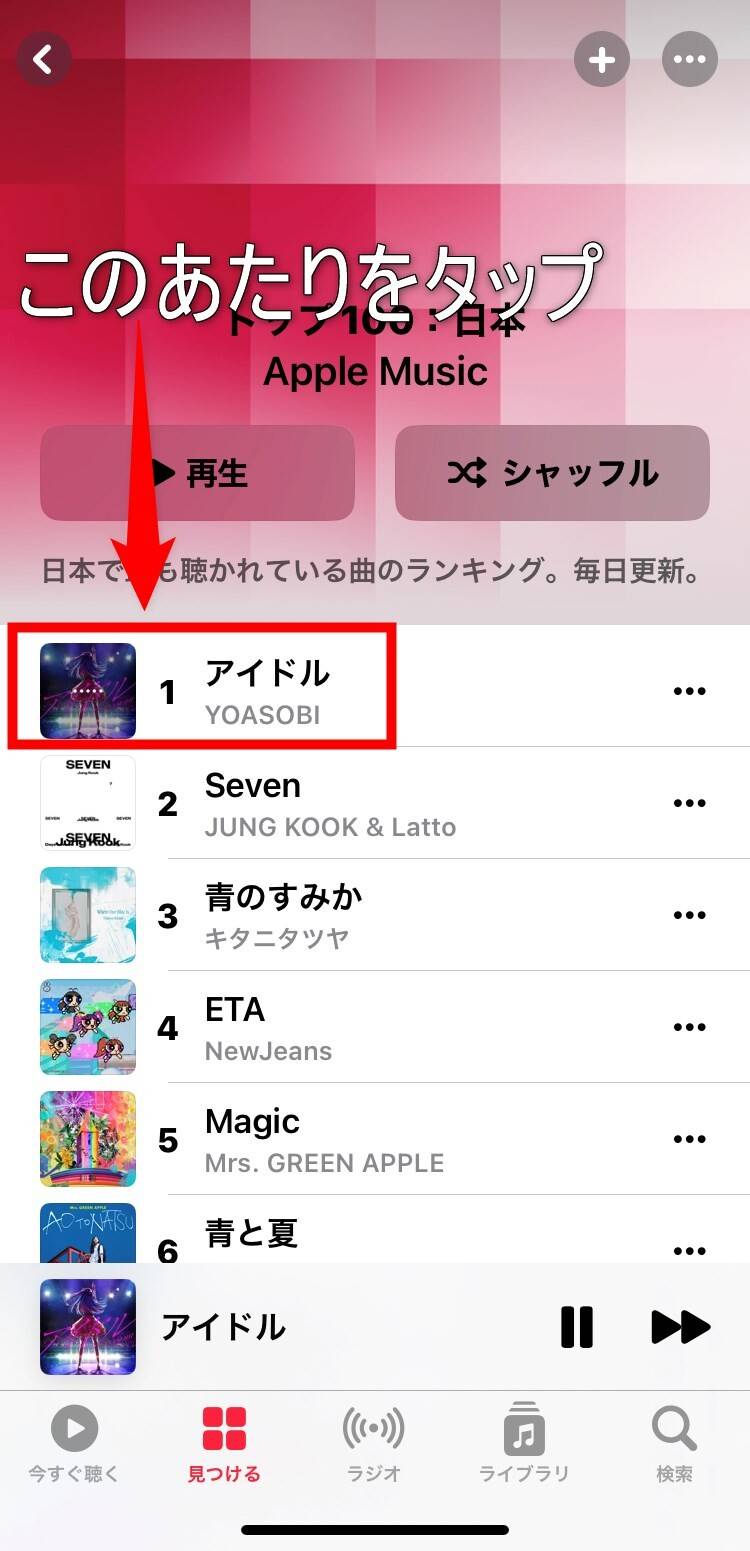Open more options for the playlist
Screen dimensions: 750x1551
[x=690, y=59]
